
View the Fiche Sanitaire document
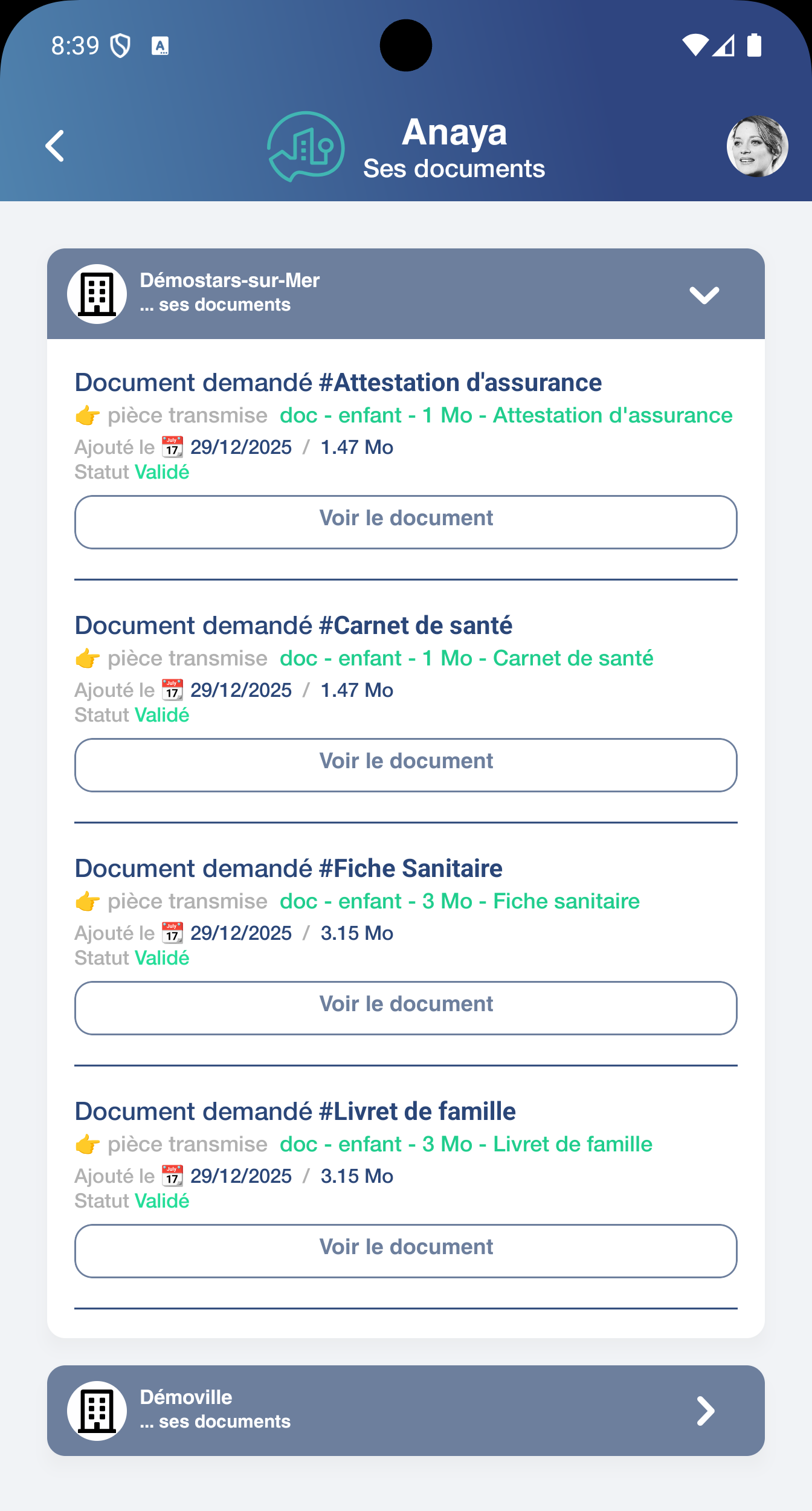(x=406, y=1008)
